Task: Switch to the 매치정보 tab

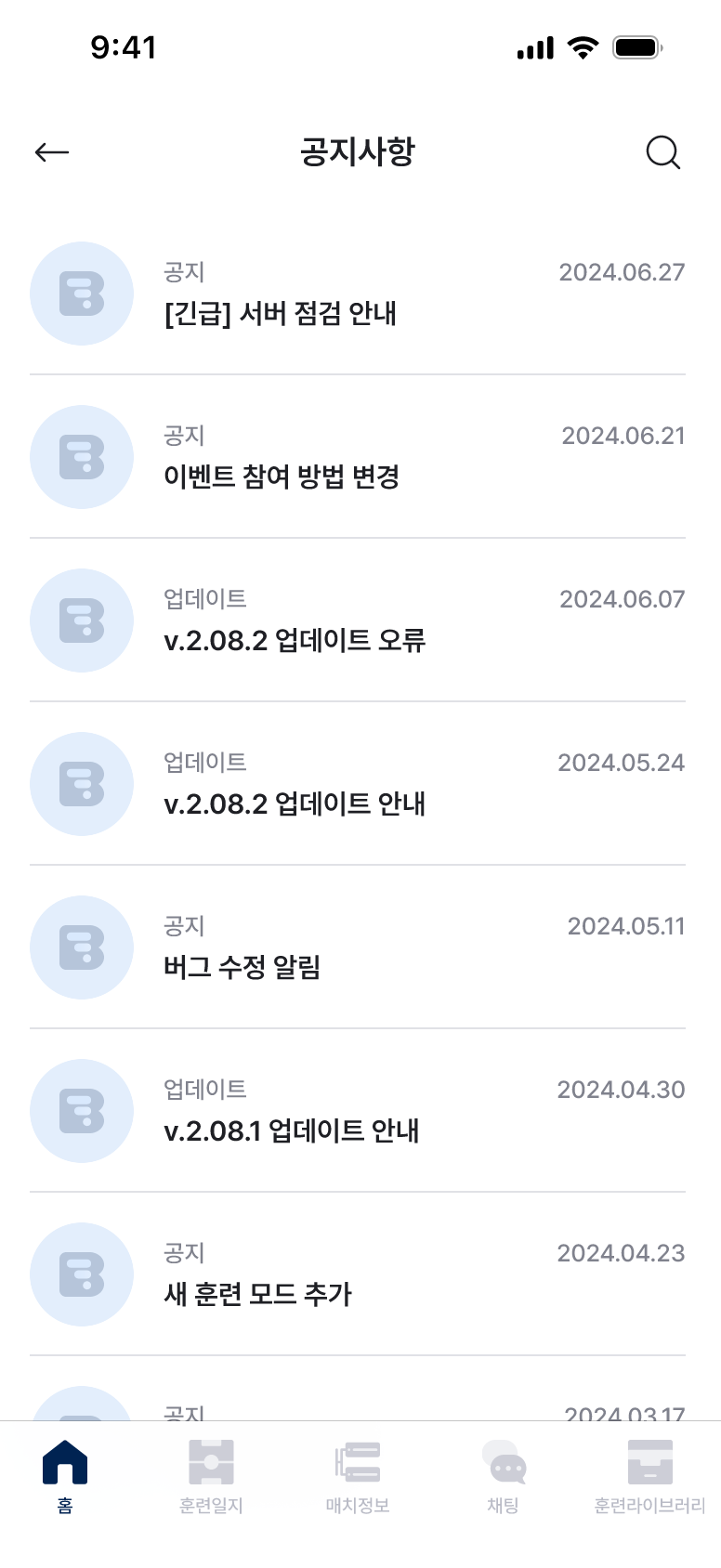Action: coord(358,1476)
